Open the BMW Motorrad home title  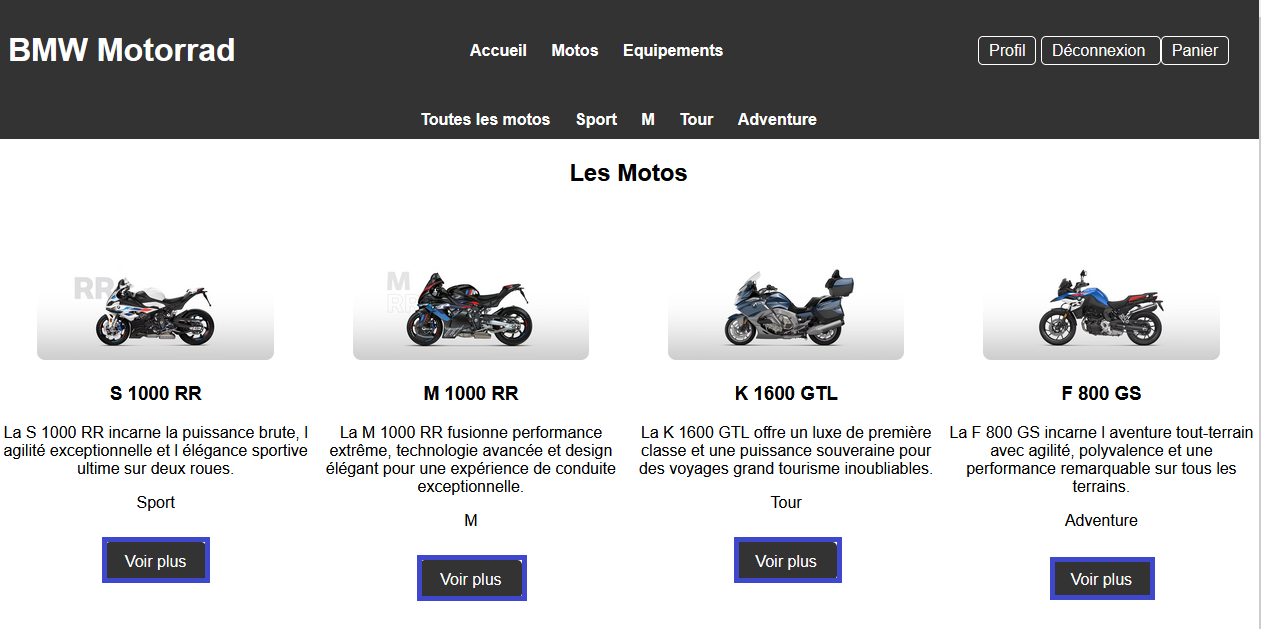tap(122, 50)
